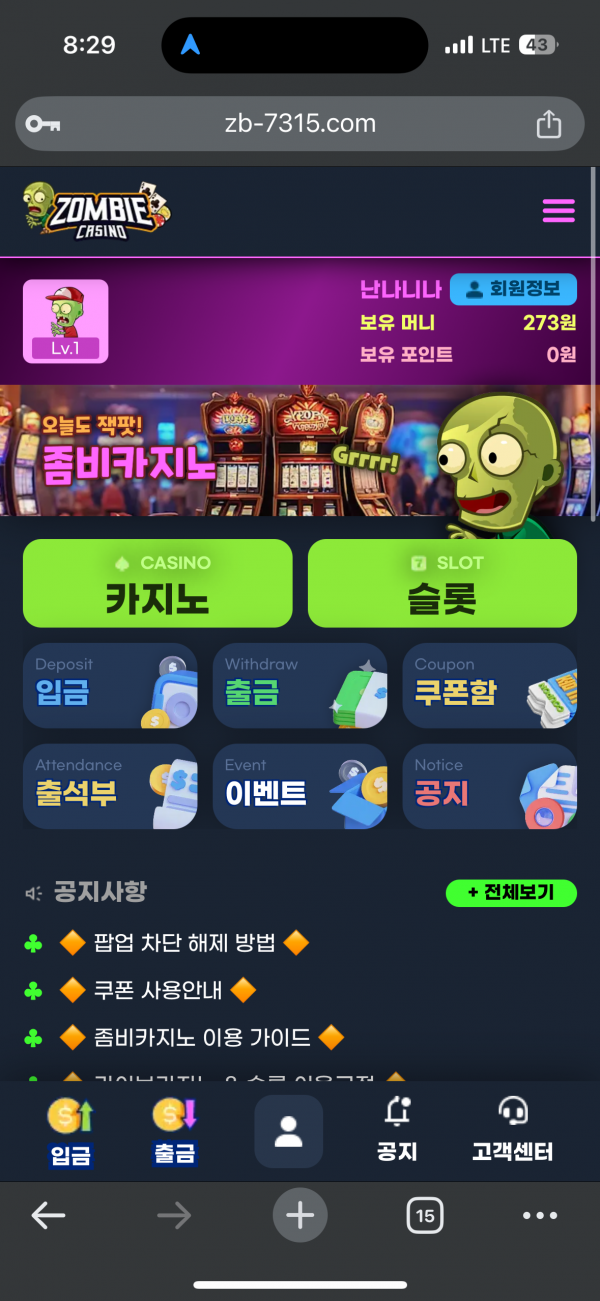Tap the 전체보기 view all button
The width and height of the screenshot is (600, 1301).
(x=511, y=892)
